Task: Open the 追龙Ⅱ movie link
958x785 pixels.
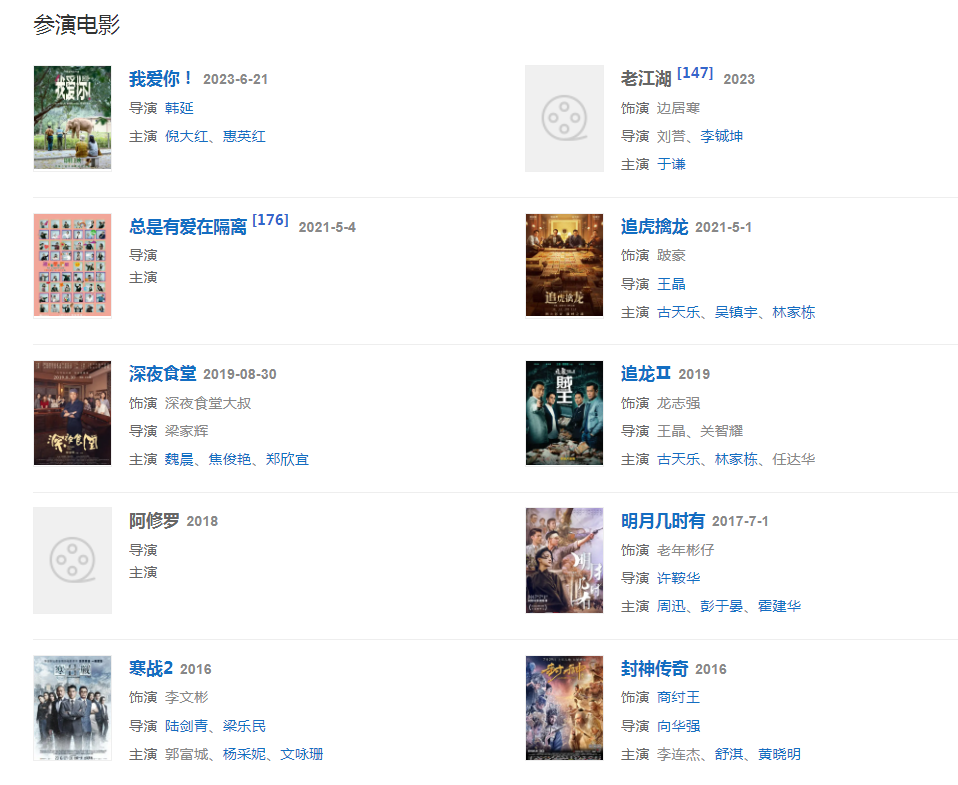Action: click(x=645, y=374)
